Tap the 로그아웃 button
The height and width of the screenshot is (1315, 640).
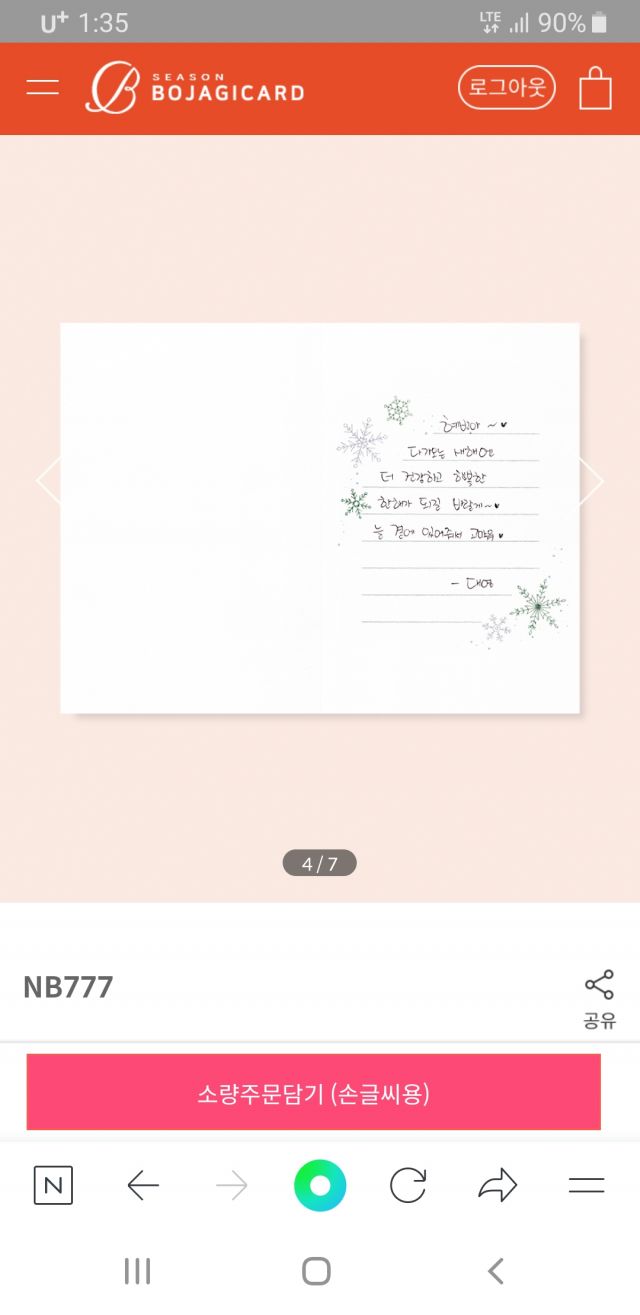coord(507,87)
